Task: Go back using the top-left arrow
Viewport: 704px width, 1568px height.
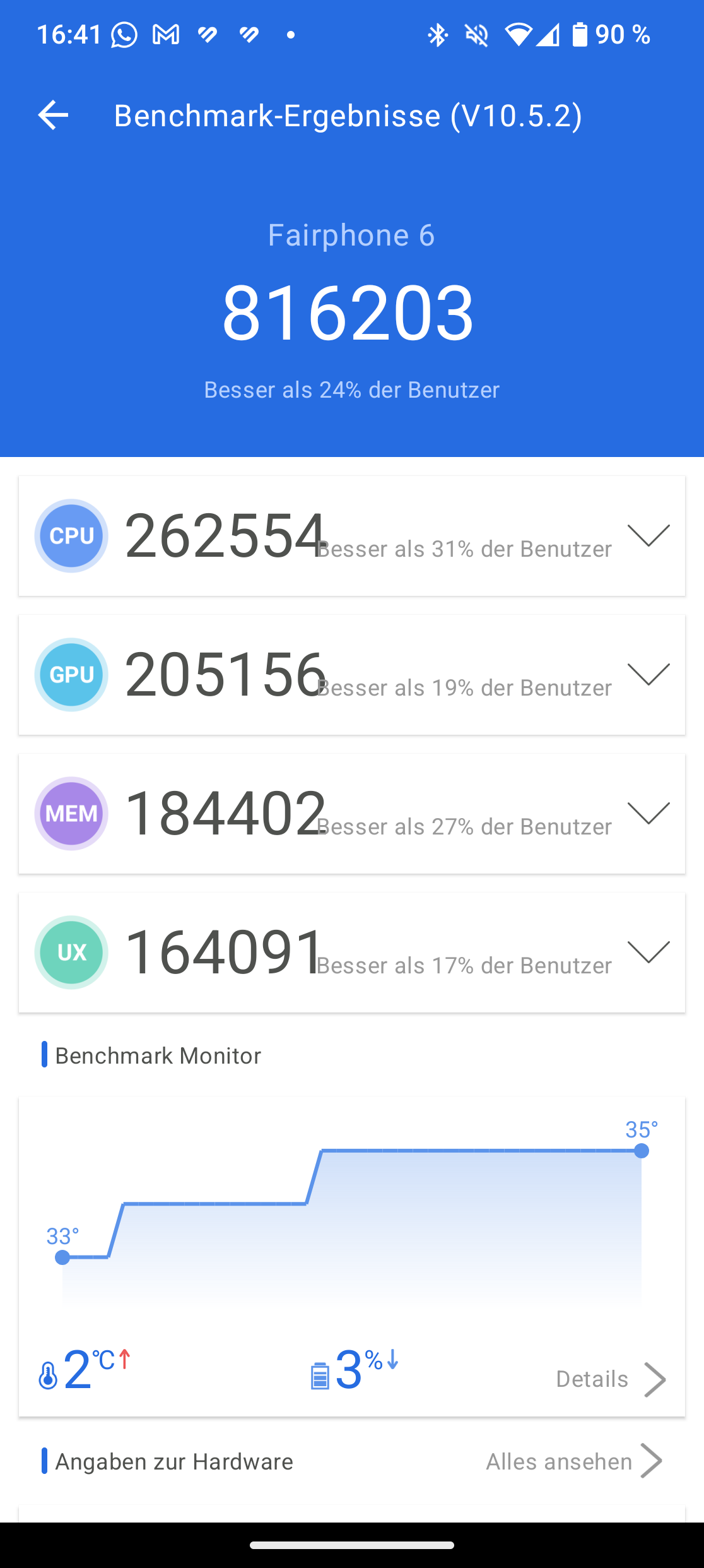Action: click(53, 116)
